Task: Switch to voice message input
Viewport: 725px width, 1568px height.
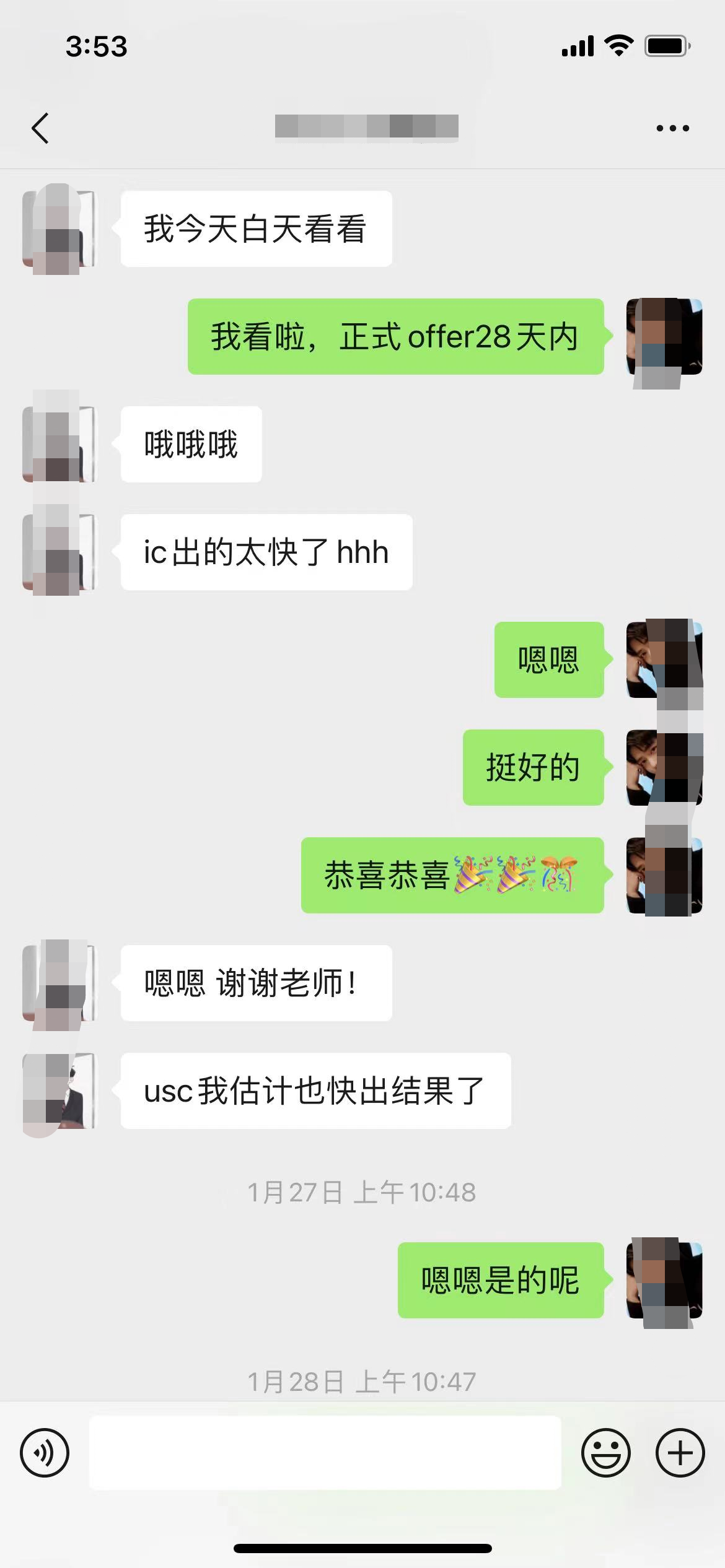Action: tap(45, 1452)
